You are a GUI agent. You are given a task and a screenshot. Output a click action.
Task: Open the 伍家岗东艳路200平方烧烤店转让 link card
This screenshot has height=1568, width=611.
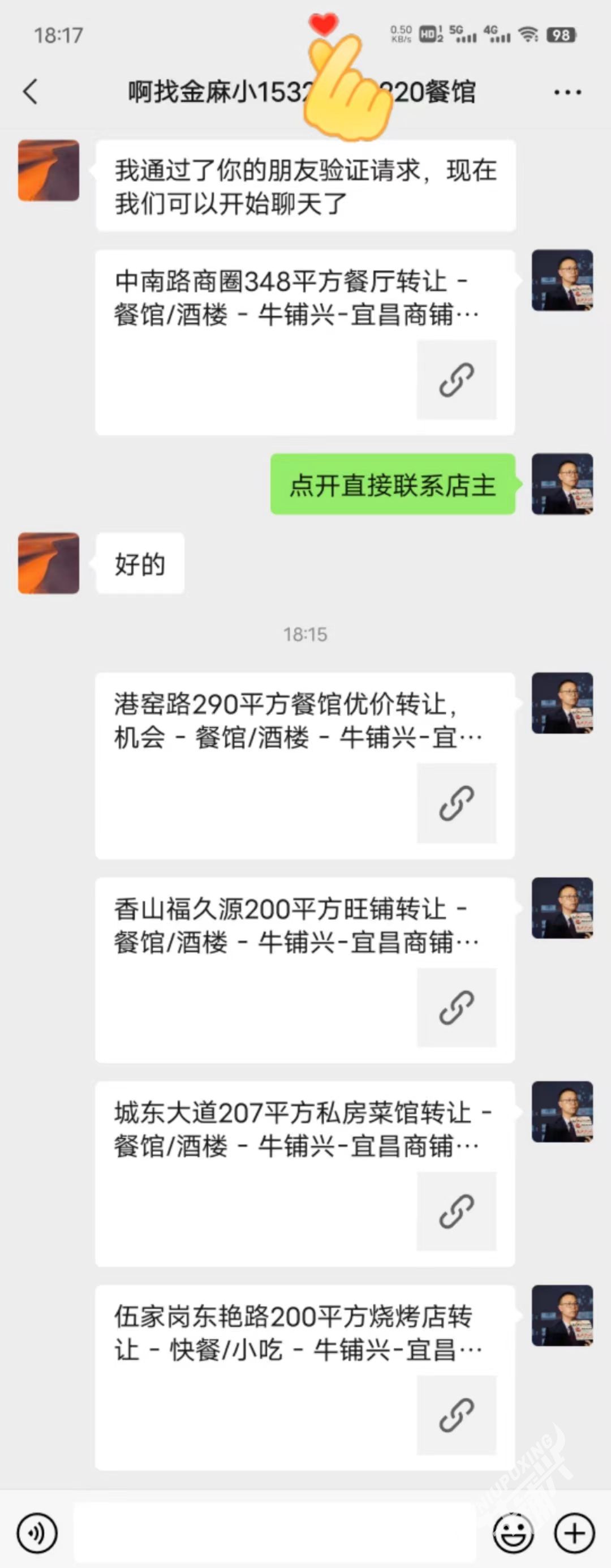(305, 1377)
